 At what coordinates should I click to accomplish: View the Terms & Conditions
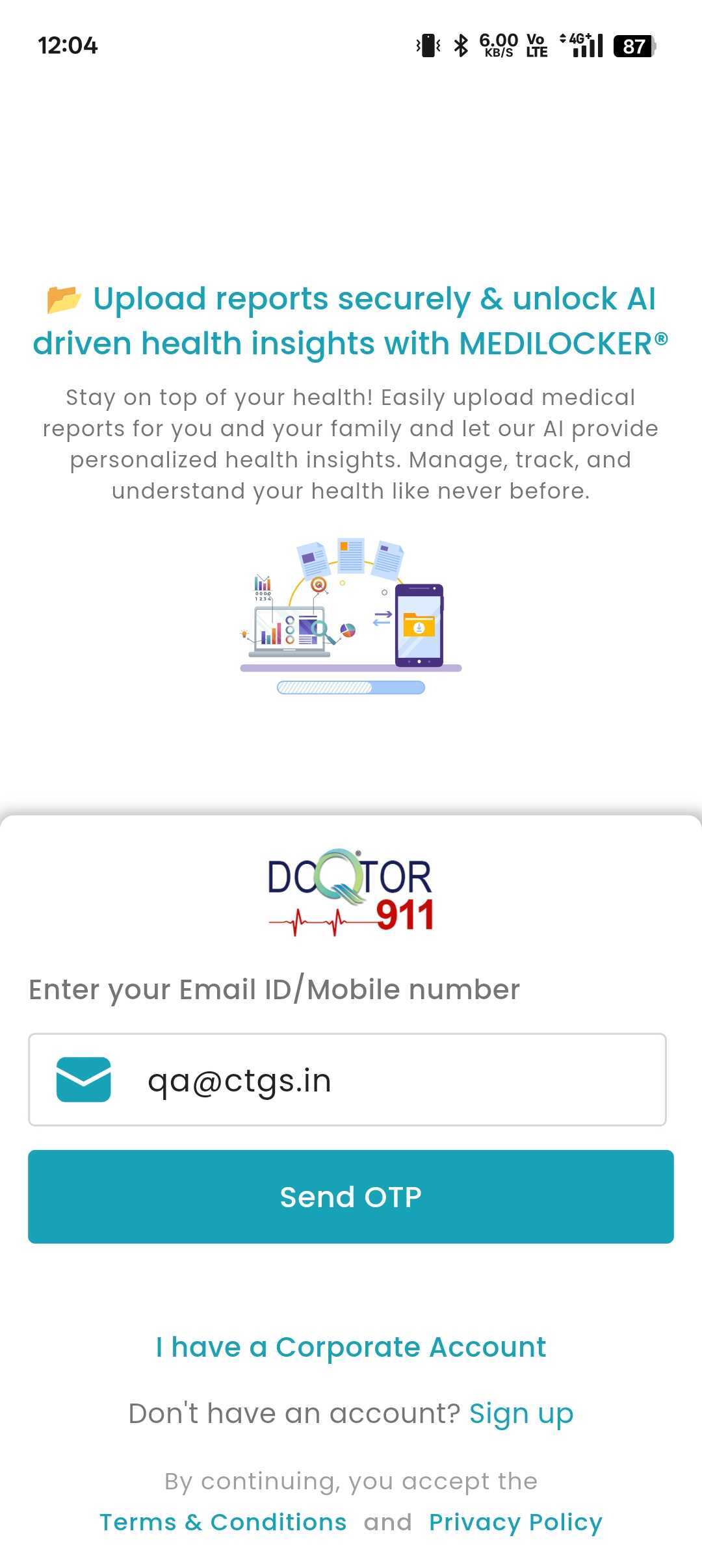[223, 1522]
